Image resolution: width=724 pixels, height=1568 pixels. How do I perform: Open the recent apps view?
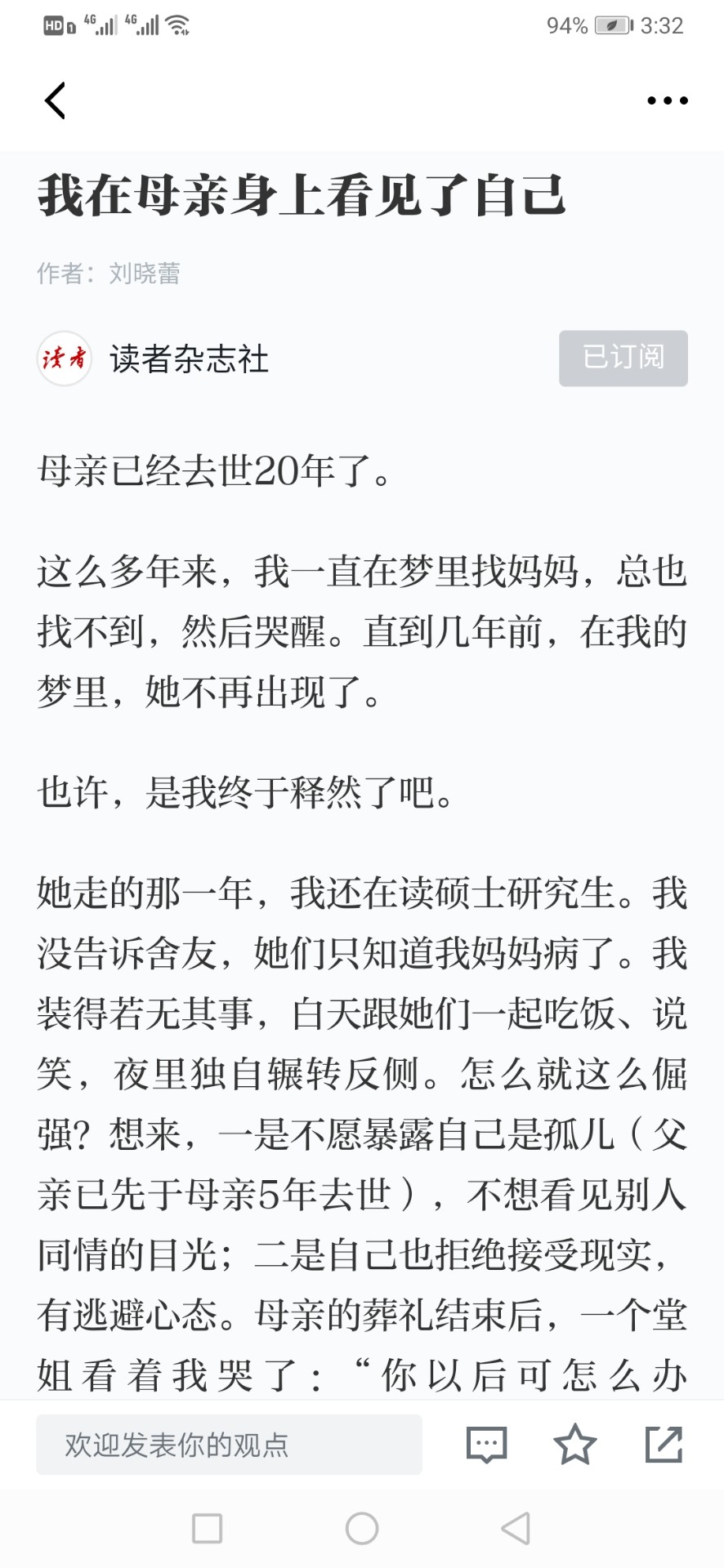click(207, 1528)
